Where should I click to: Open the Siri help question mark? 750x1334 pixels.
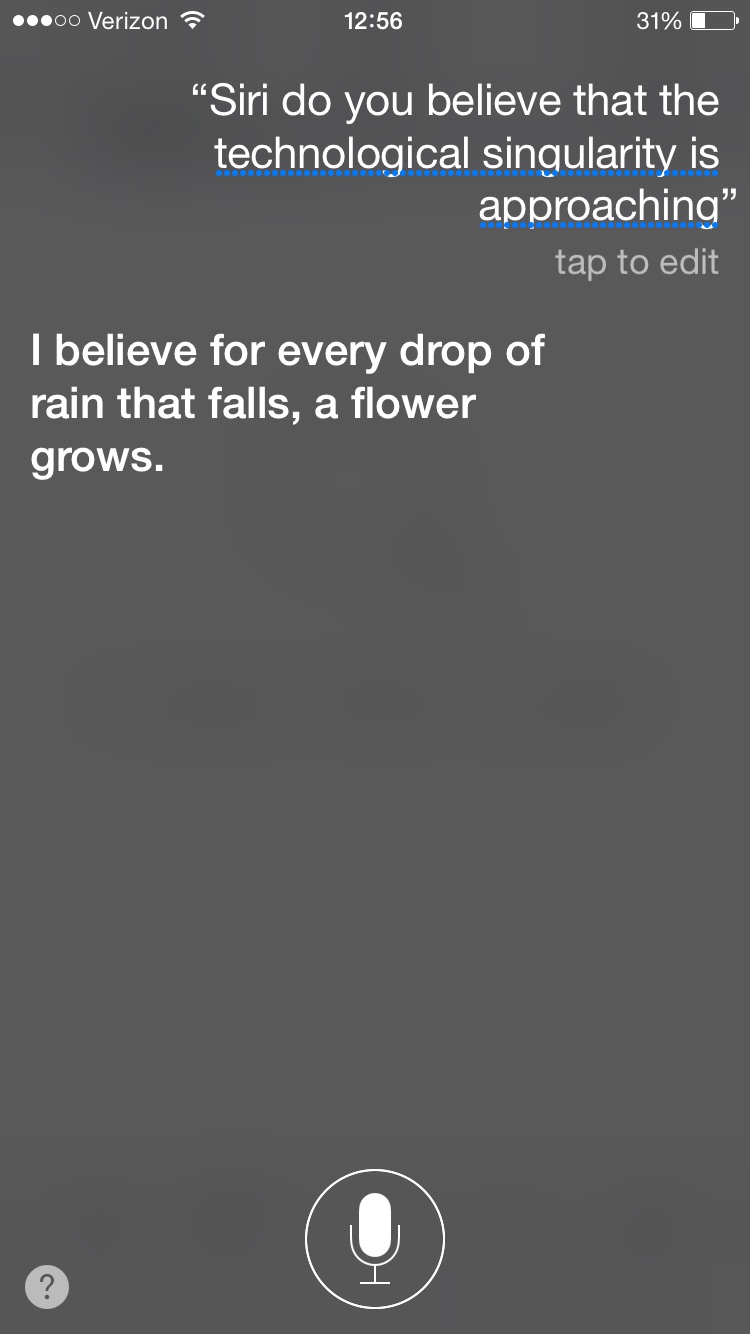click(47, 1286)
